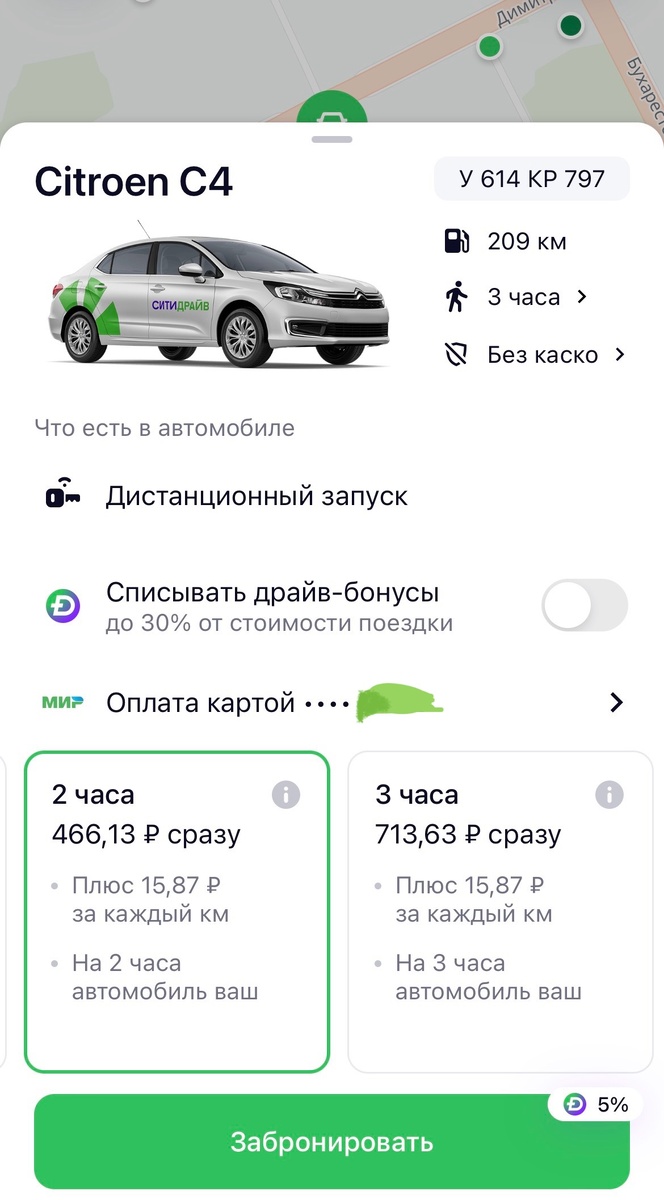Viewport: 664px width, 1200px height.
Task: Show info for the 2 часа tariff
Action: pos(286,795)
